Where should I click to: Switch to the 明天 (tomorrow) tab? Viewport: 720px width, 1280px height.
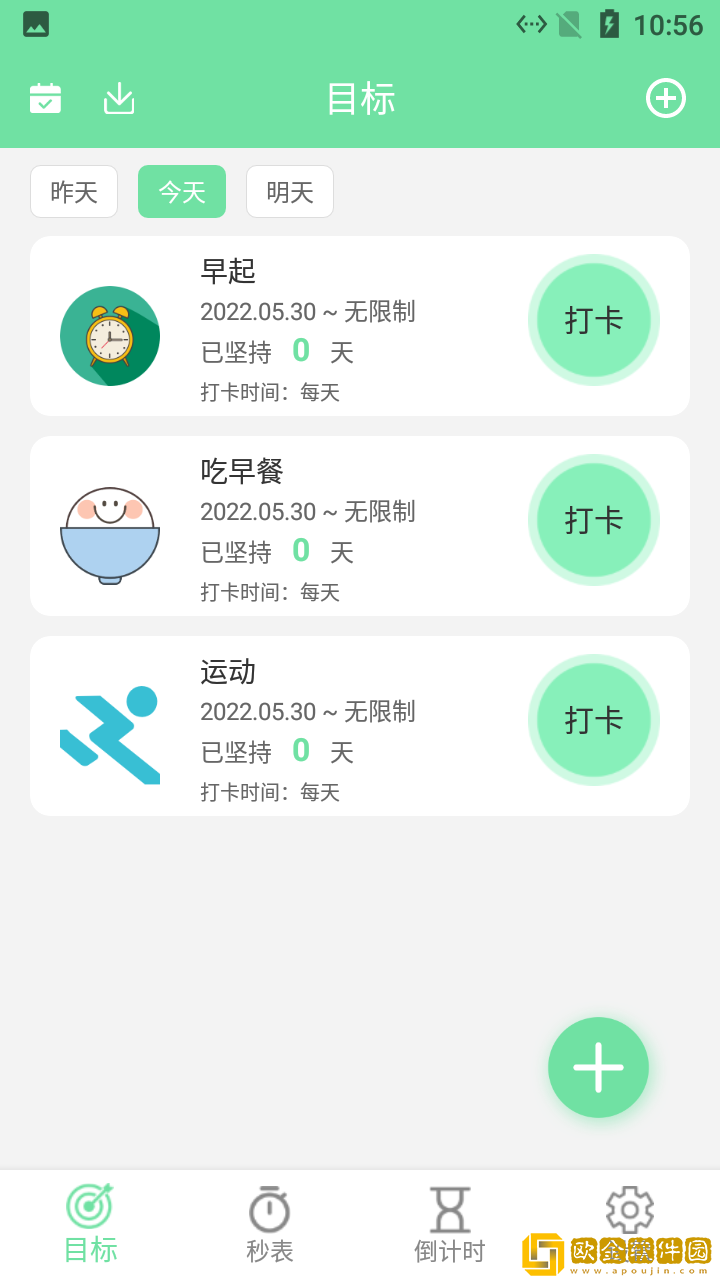coord(289,191)
